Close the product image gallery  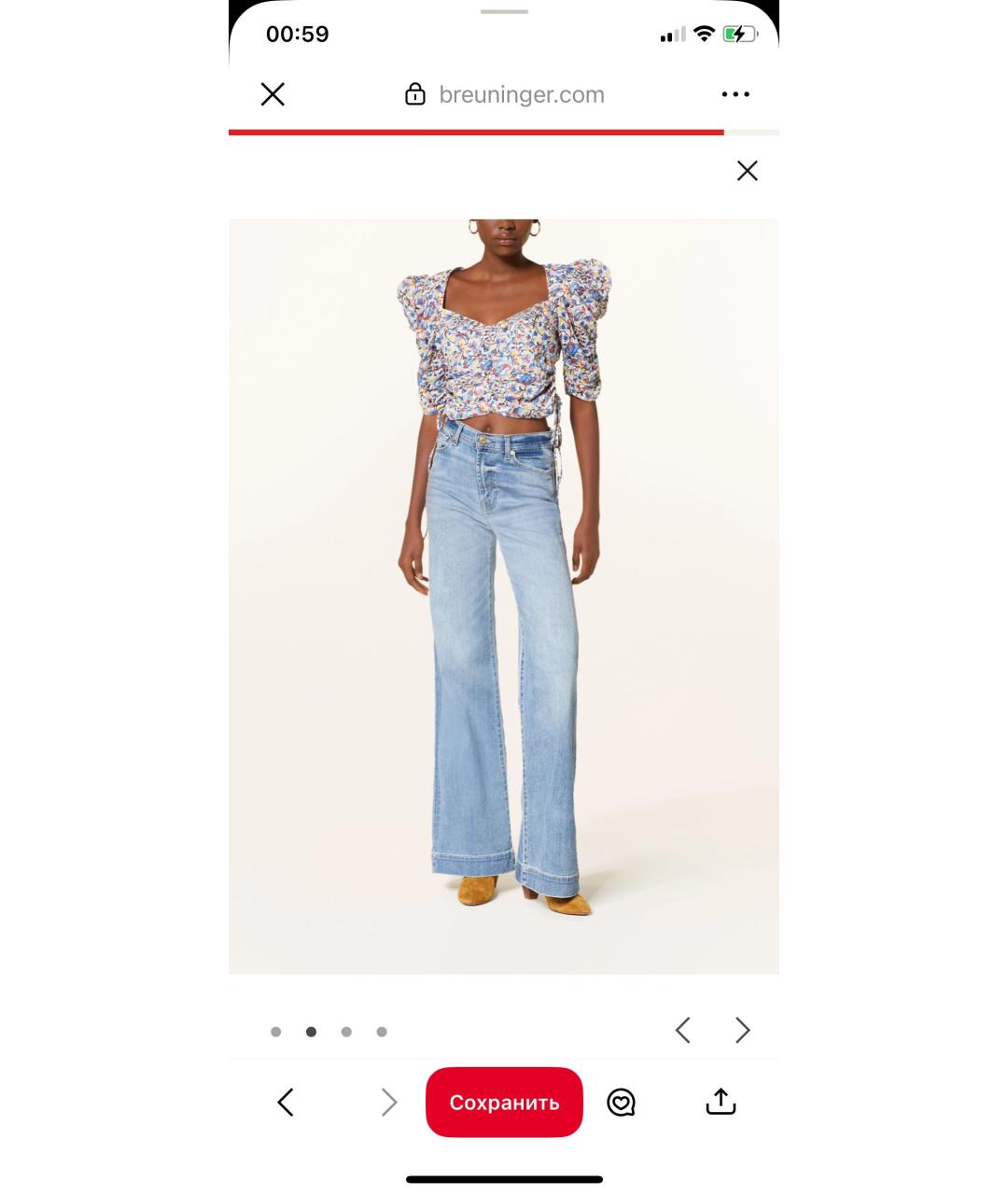(747, 171)
